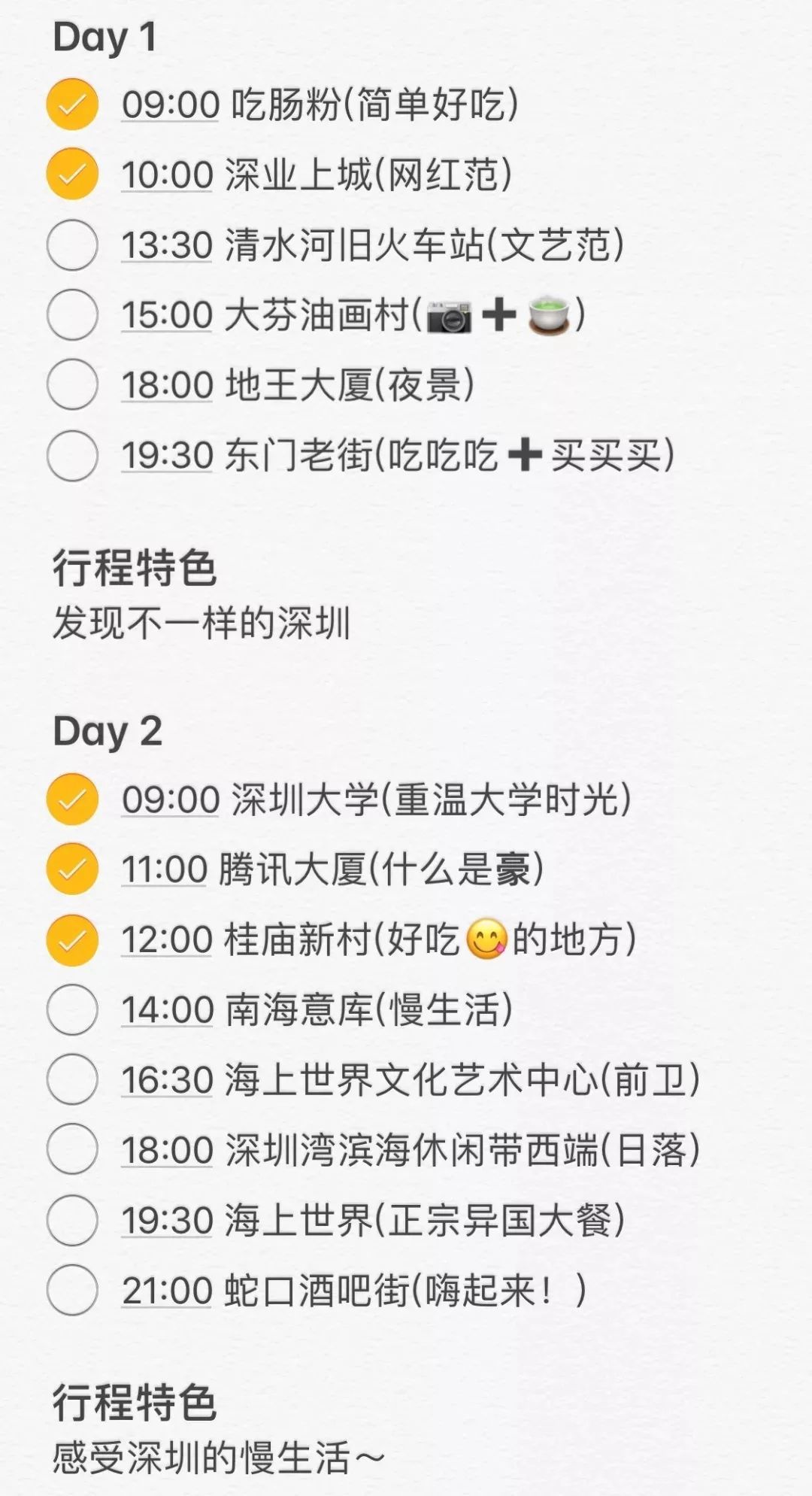Uncheck the 桂庙新村 item
Screen dimensions: 812x1496
72,939
